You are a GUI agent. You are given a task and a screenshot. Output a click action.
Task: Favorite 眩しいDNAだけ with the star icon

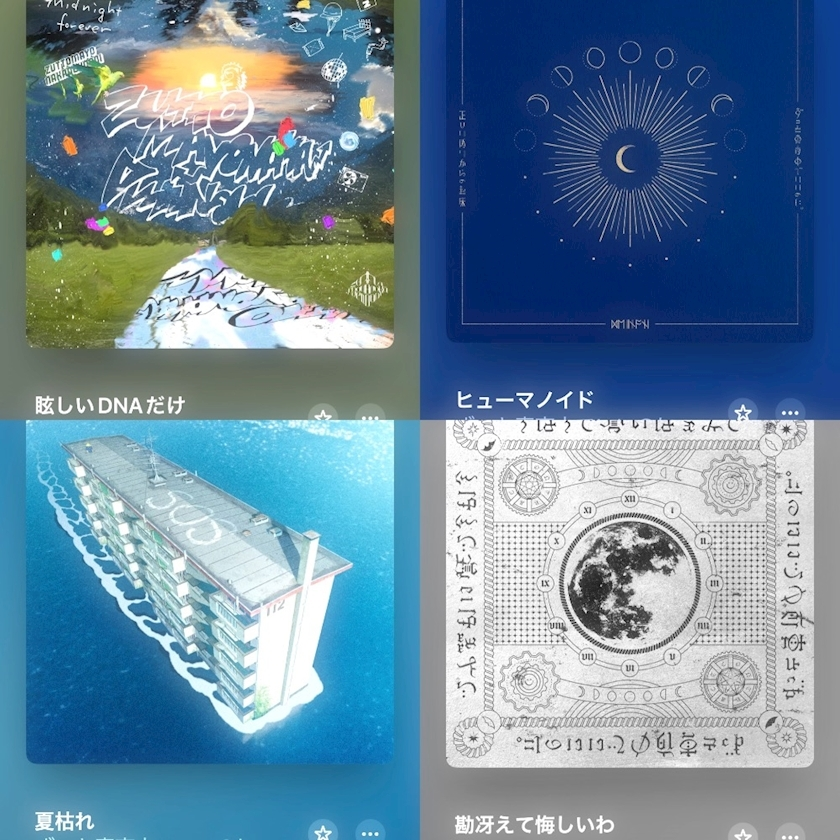(x=322, y=415)
